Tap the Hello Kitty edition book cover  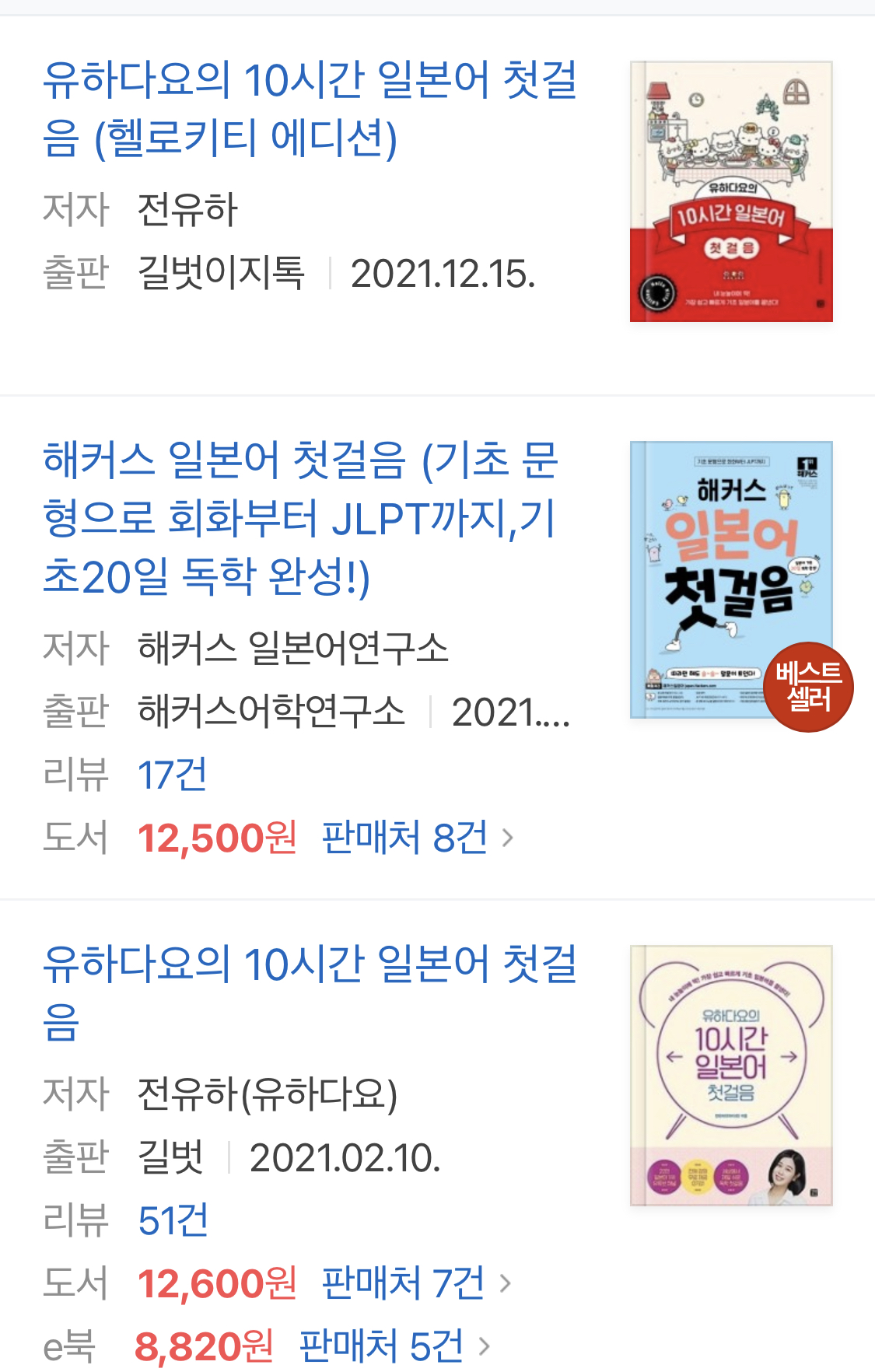[730, 191]
